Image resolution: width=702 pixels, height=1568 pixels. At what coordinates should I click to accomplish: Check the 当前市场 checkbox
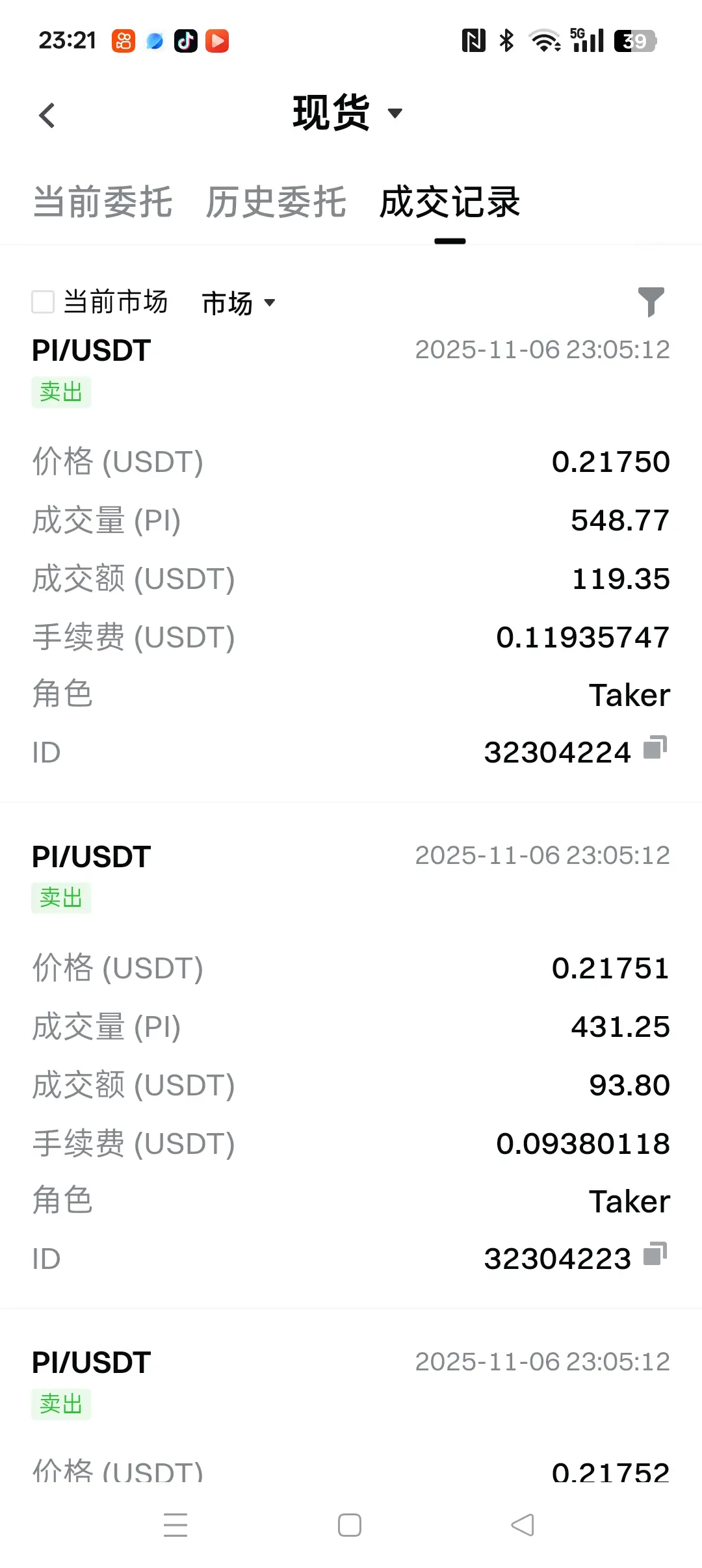coord(43,302)
